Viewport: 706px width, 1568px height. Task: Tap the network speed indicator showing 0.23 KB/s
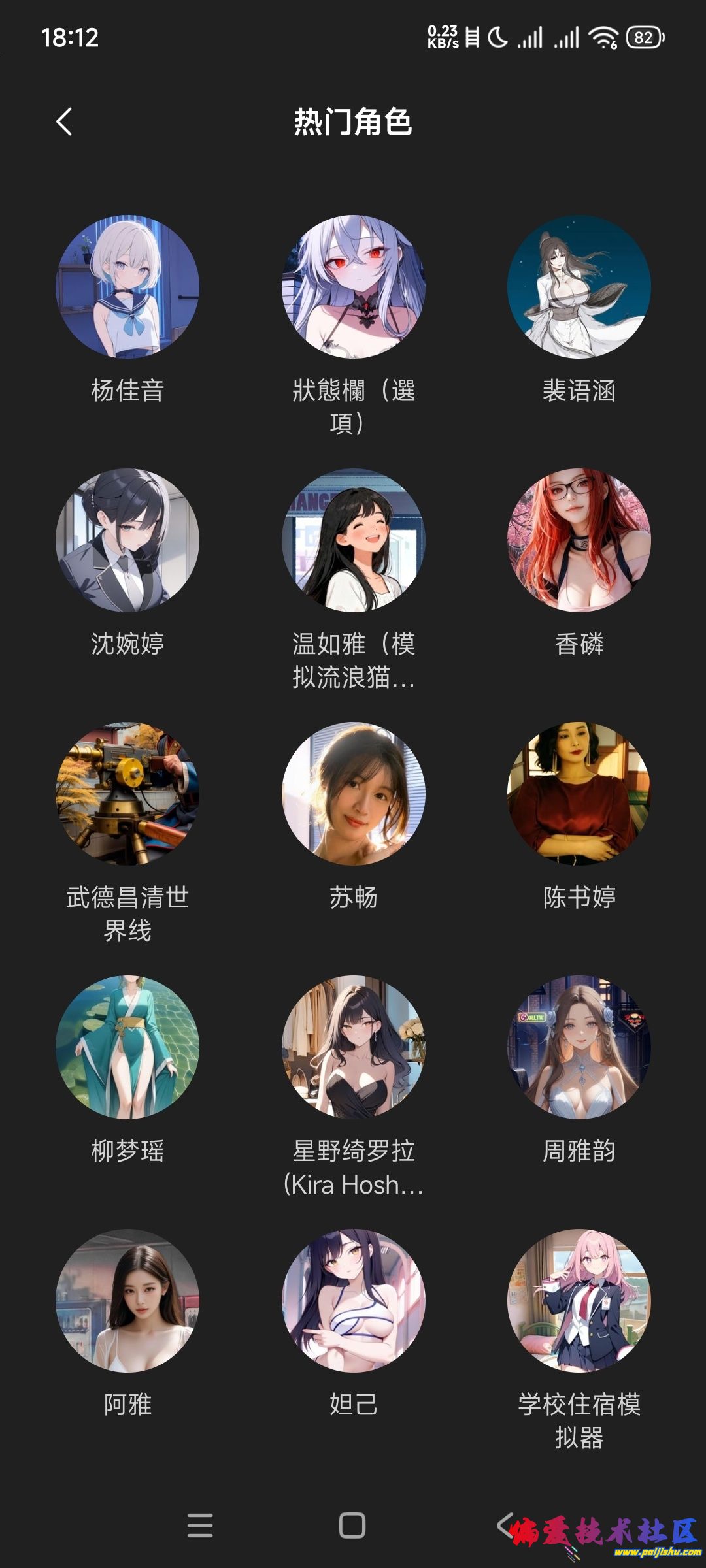pos(443,38)
